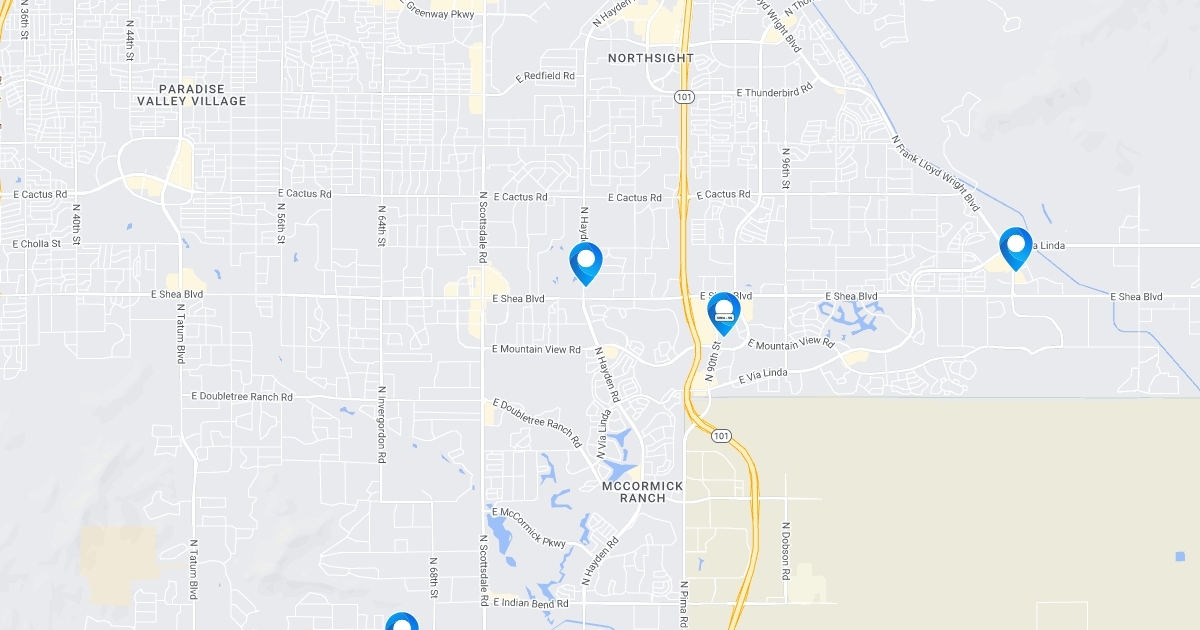Image resolution: width=1200 pixels, height=630 pixels.
Task: Tap the pin near Frank Lloyd Wright Blvd and Via Linda
Action: (1015, 246)
